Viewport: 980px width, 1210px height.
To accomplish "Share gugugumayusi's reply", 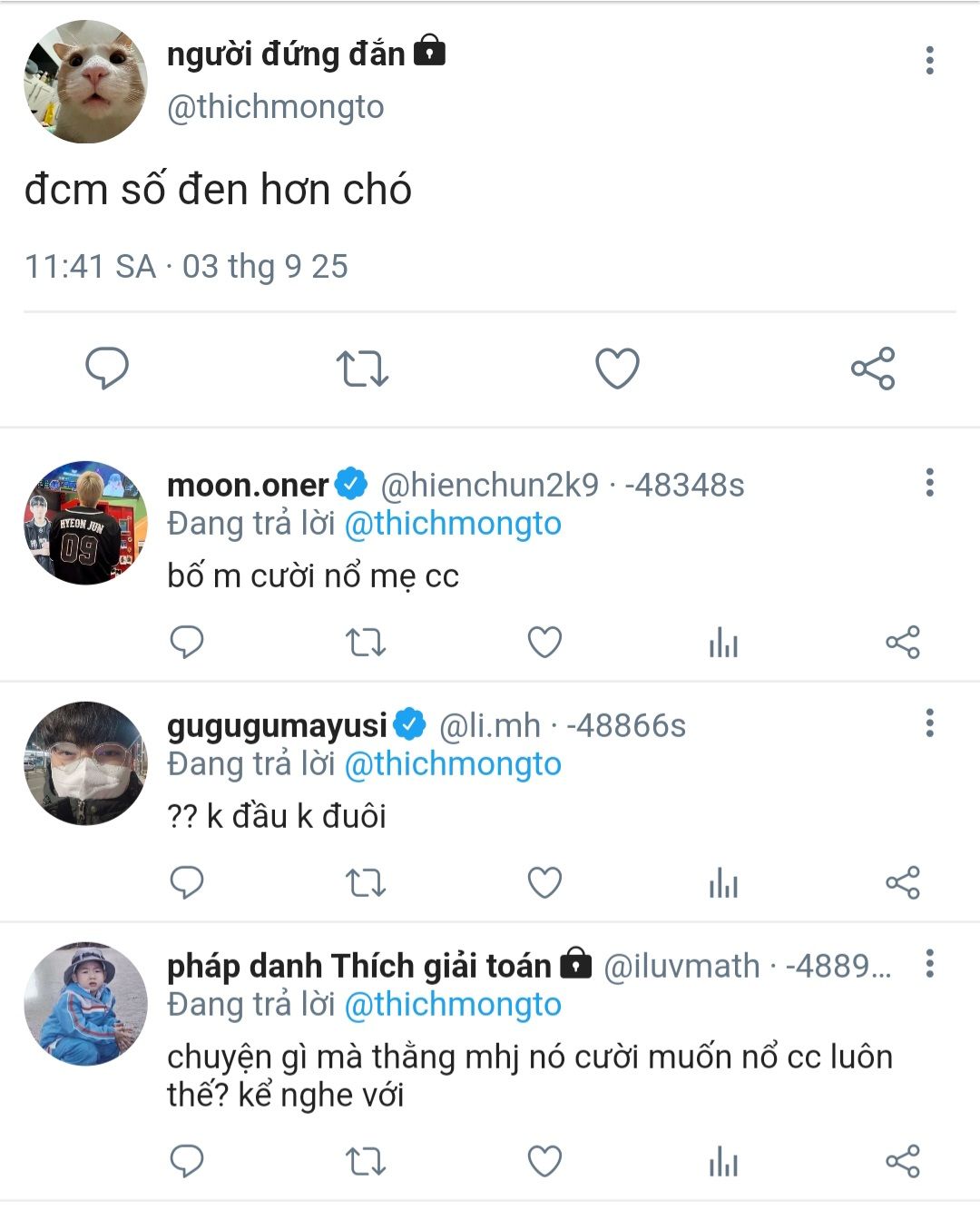I will (902, 882).
